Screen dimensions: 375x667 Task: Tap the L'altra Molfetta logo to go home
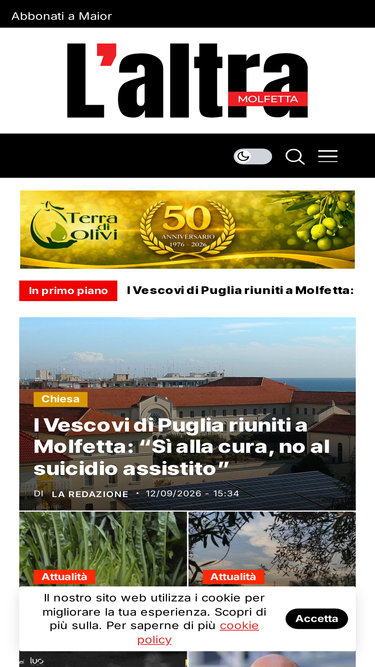[187, 80]
